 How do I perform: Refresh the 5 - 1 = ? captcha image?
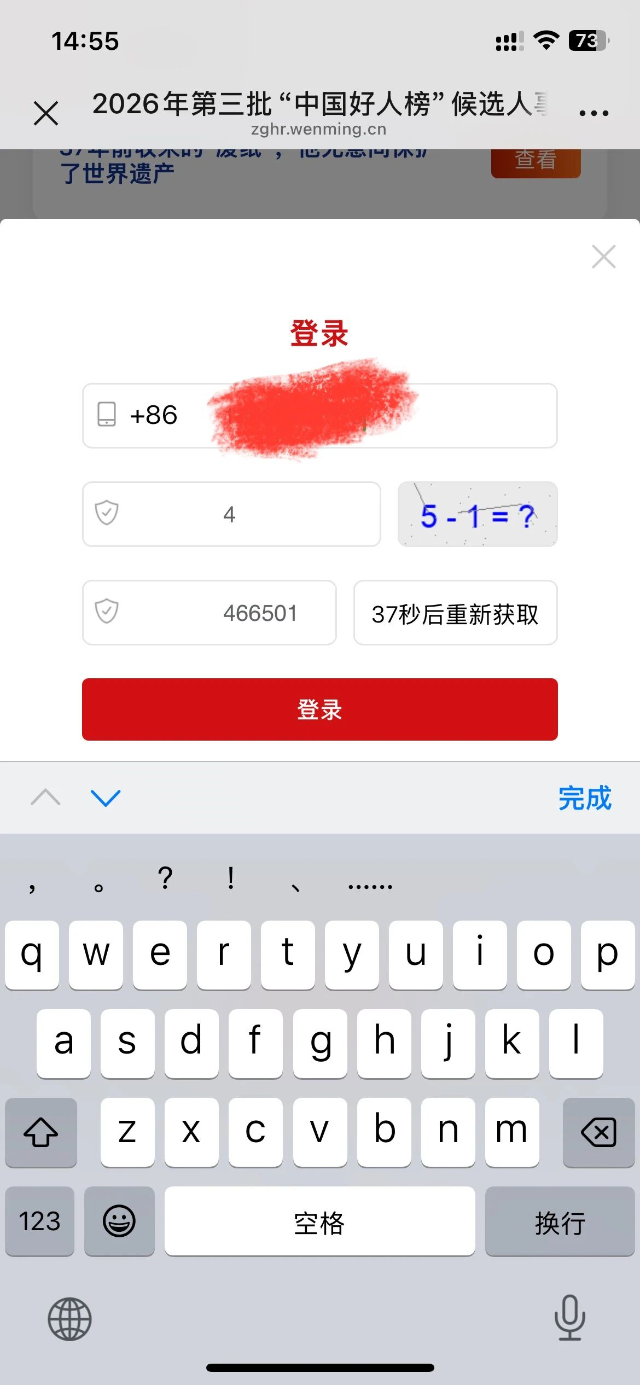[x=478, y=514]
